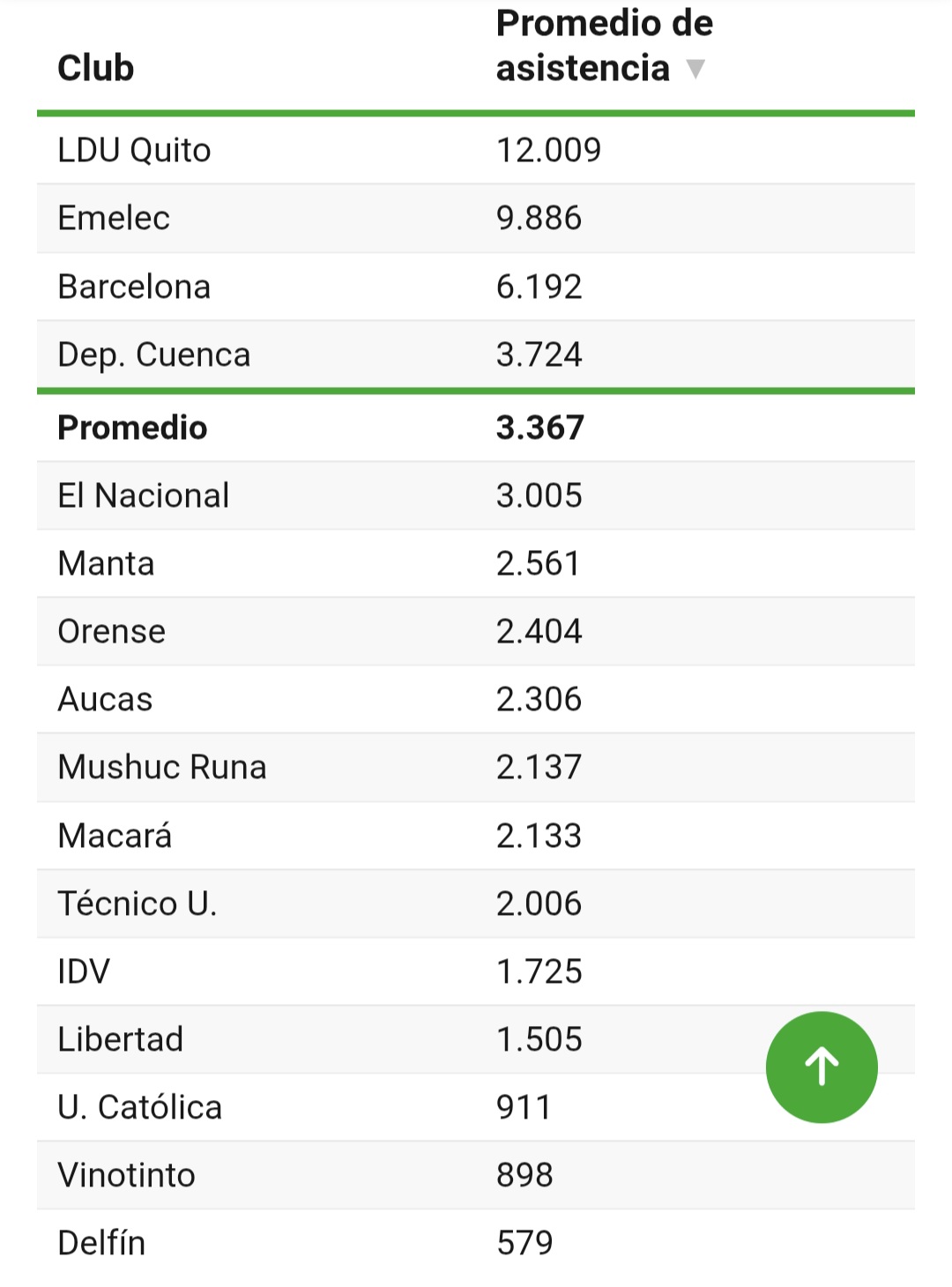
Task: Sort table by the Club column header
Action: (96, 68)
